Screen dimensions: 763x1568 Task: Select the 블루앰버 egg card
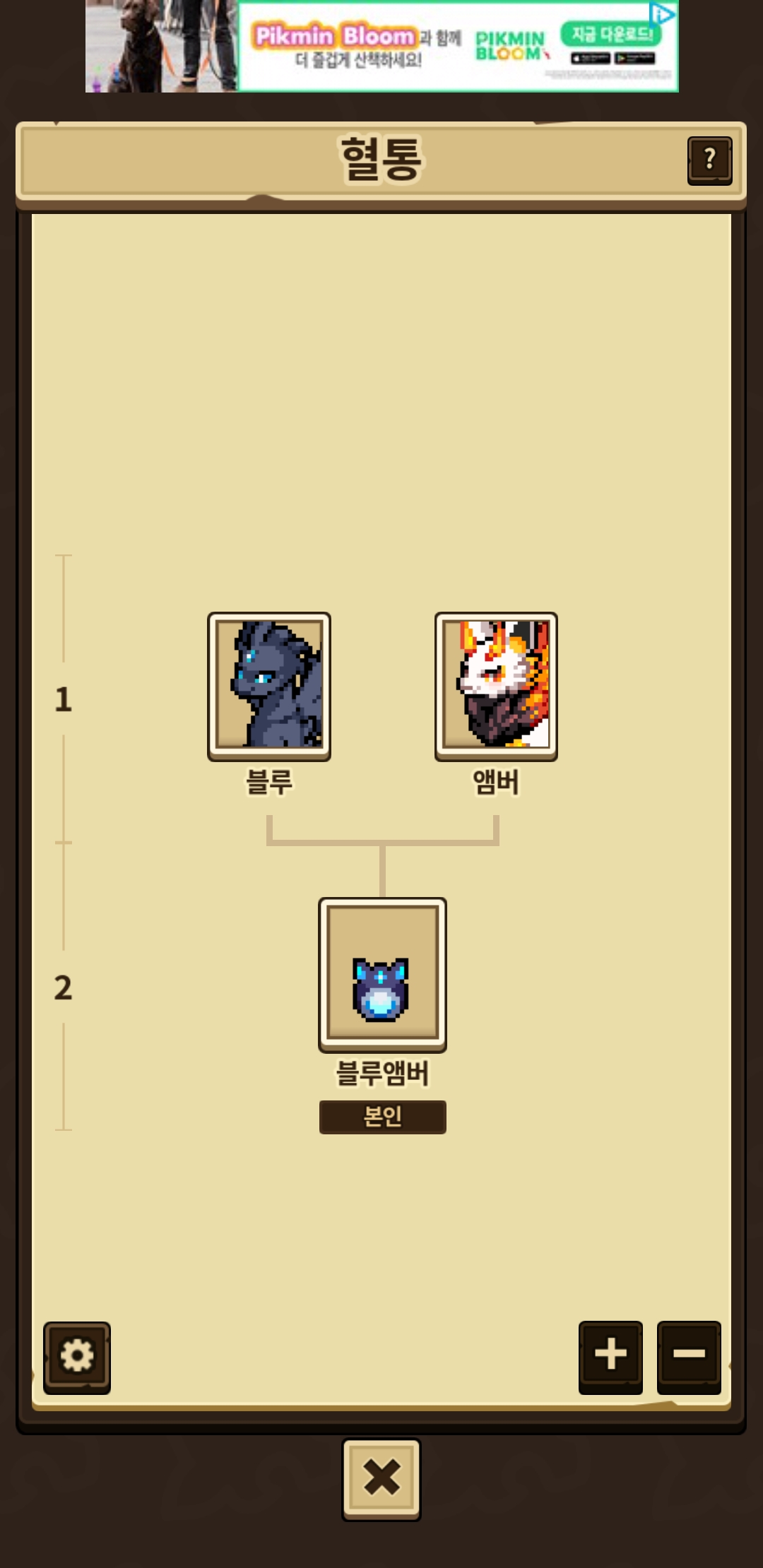382,975
